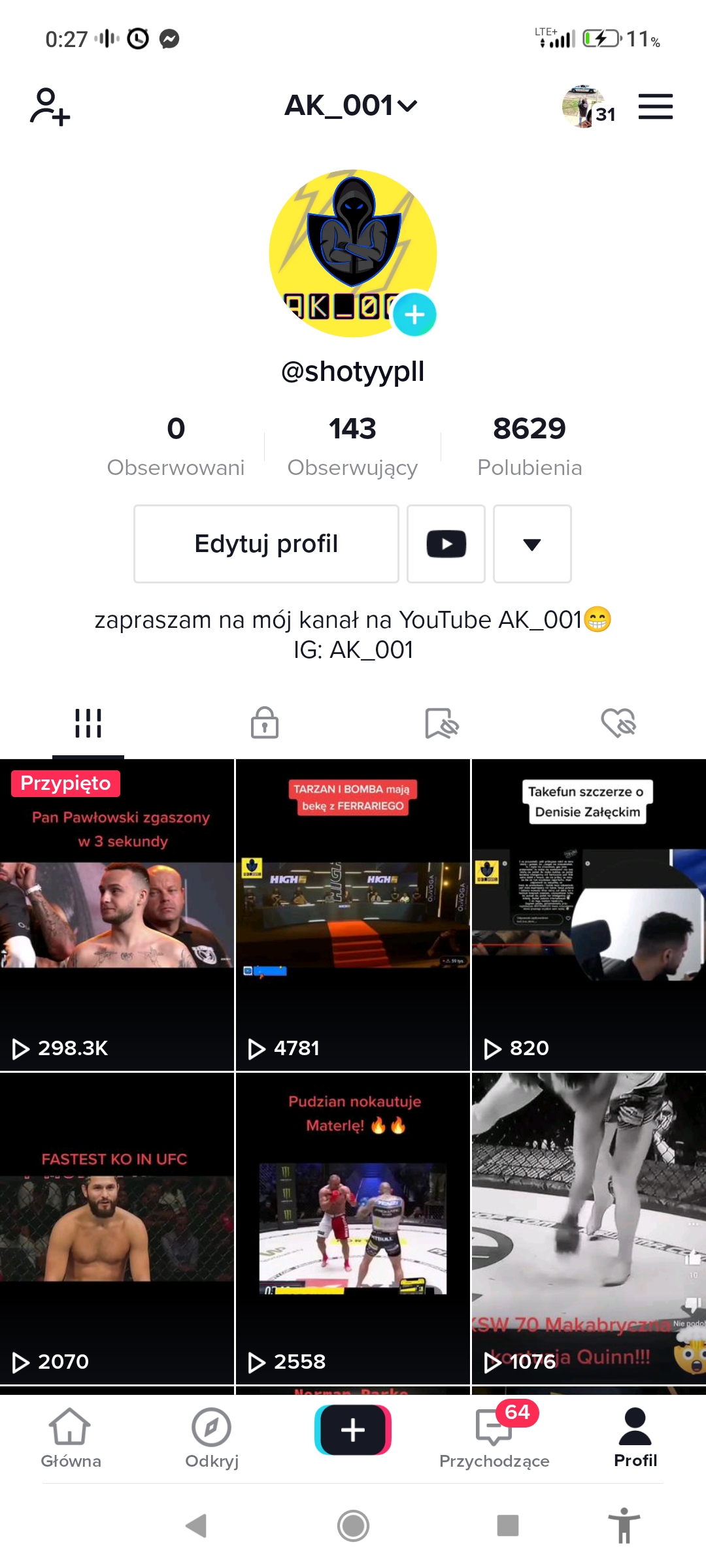Create a new video with plus button

[x=353, y=1430]
